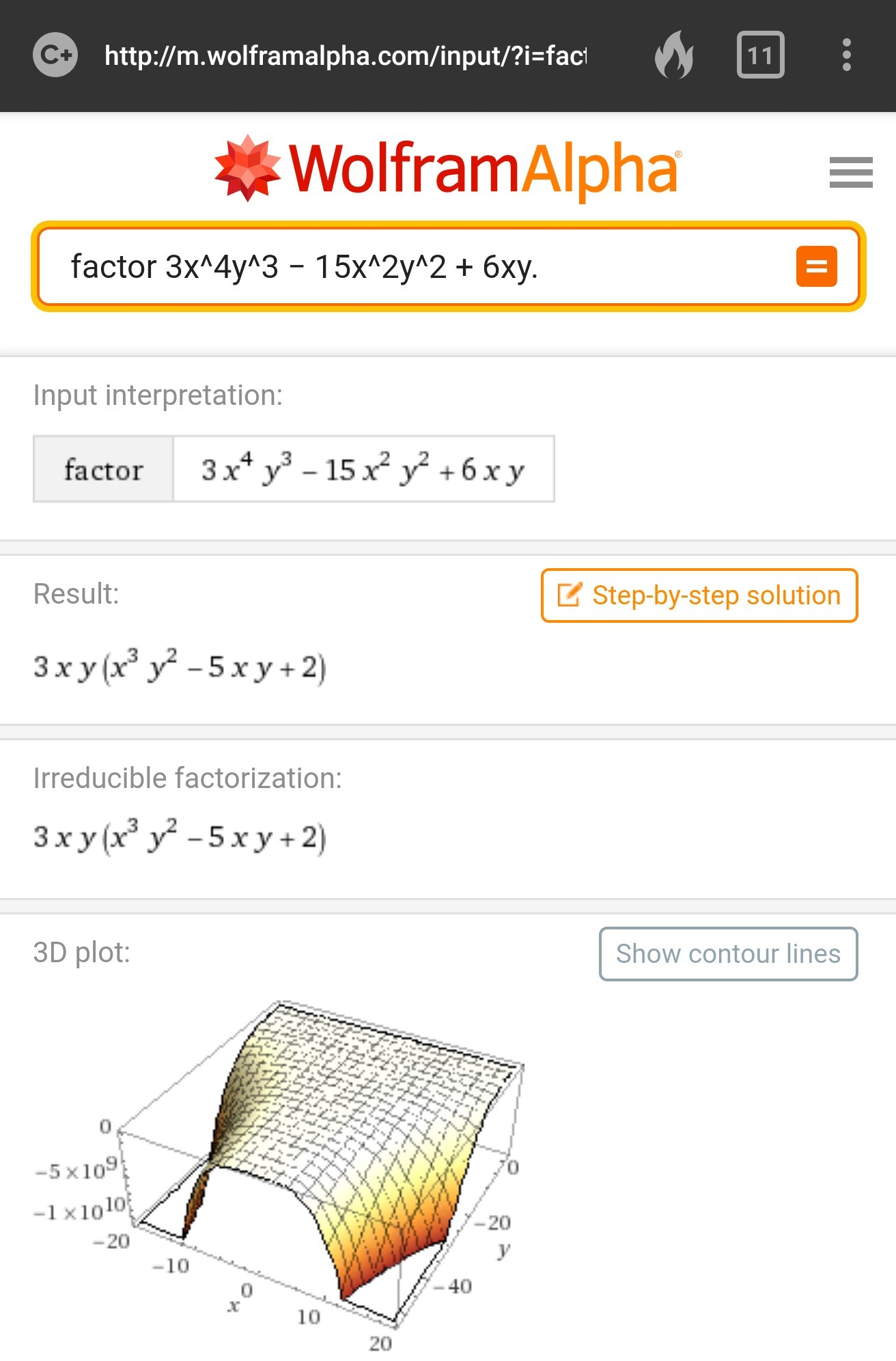Open the WolframAlpha hamburger menu
Screen dimensions: 896x1361
[x=851, y=172]
